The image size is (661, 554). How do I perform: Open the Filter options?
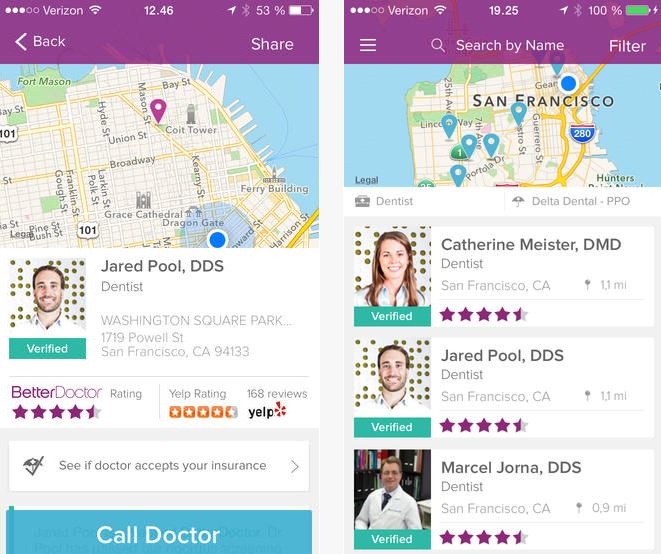point(627,46)
